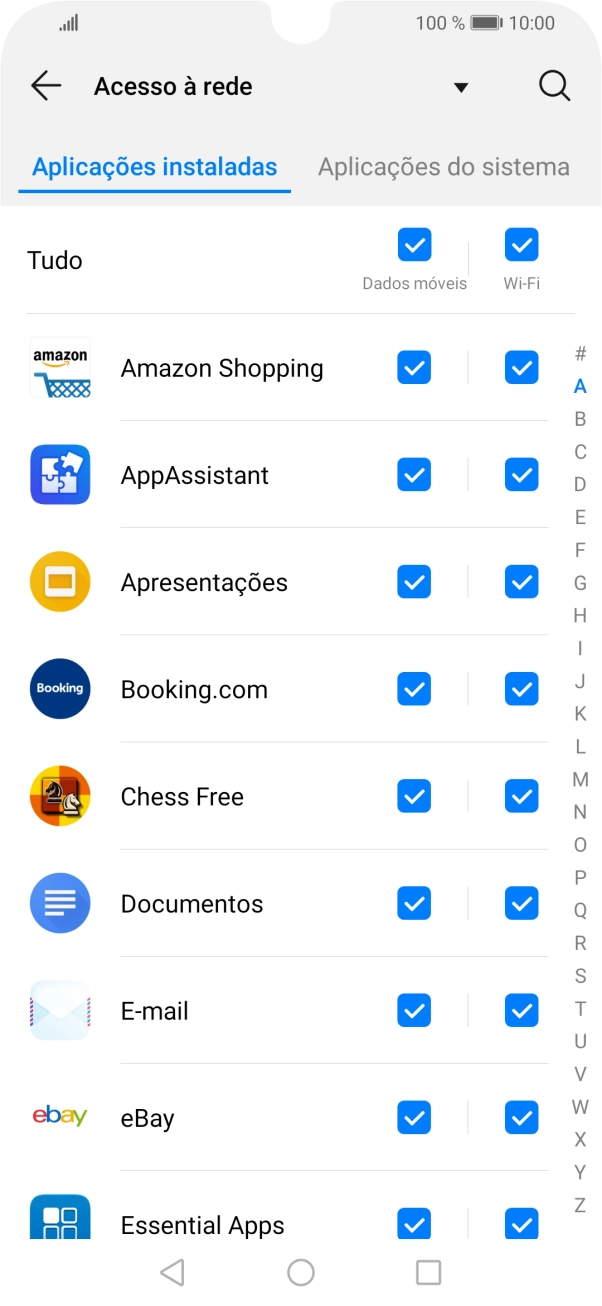Untick Wi-Fi access for Booking.com
This screenshot has width=602, height=1306.
click(522, 689)
